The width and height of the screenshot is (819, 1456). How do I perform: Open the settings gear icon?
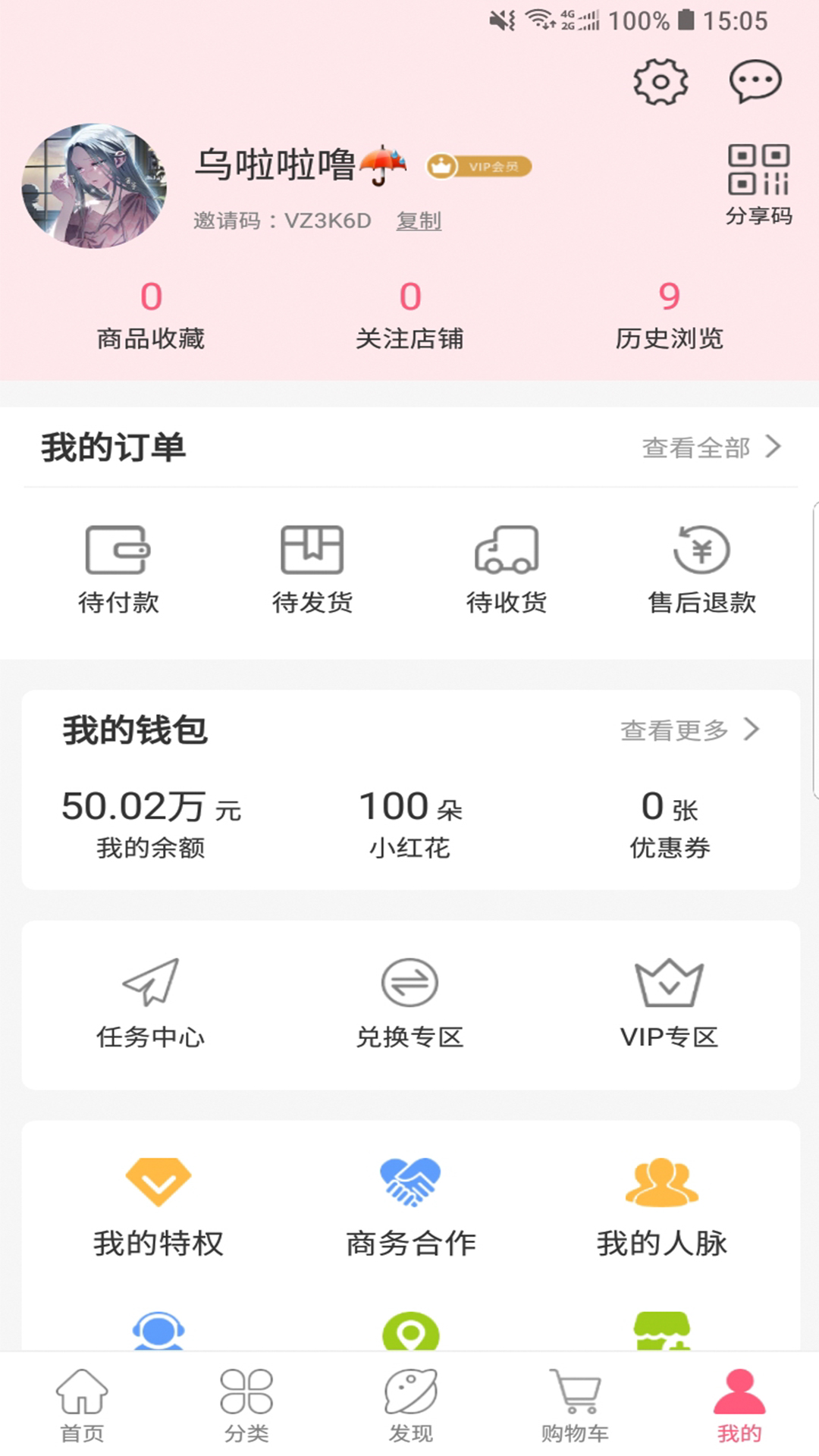pos(661,81)
